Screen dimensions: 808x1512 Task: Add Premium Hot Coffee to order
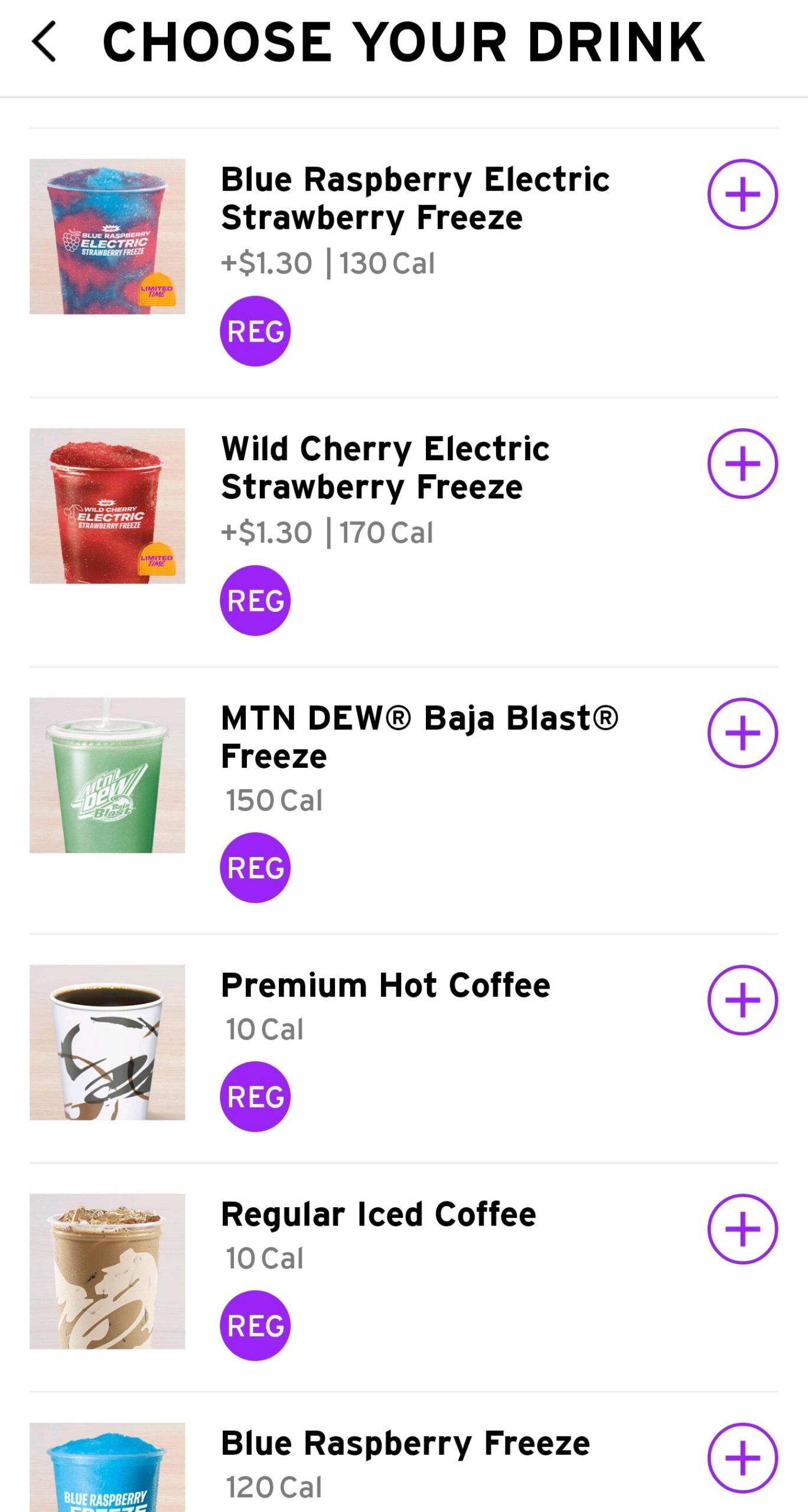pyautogui.click(x=742, y=1000)
